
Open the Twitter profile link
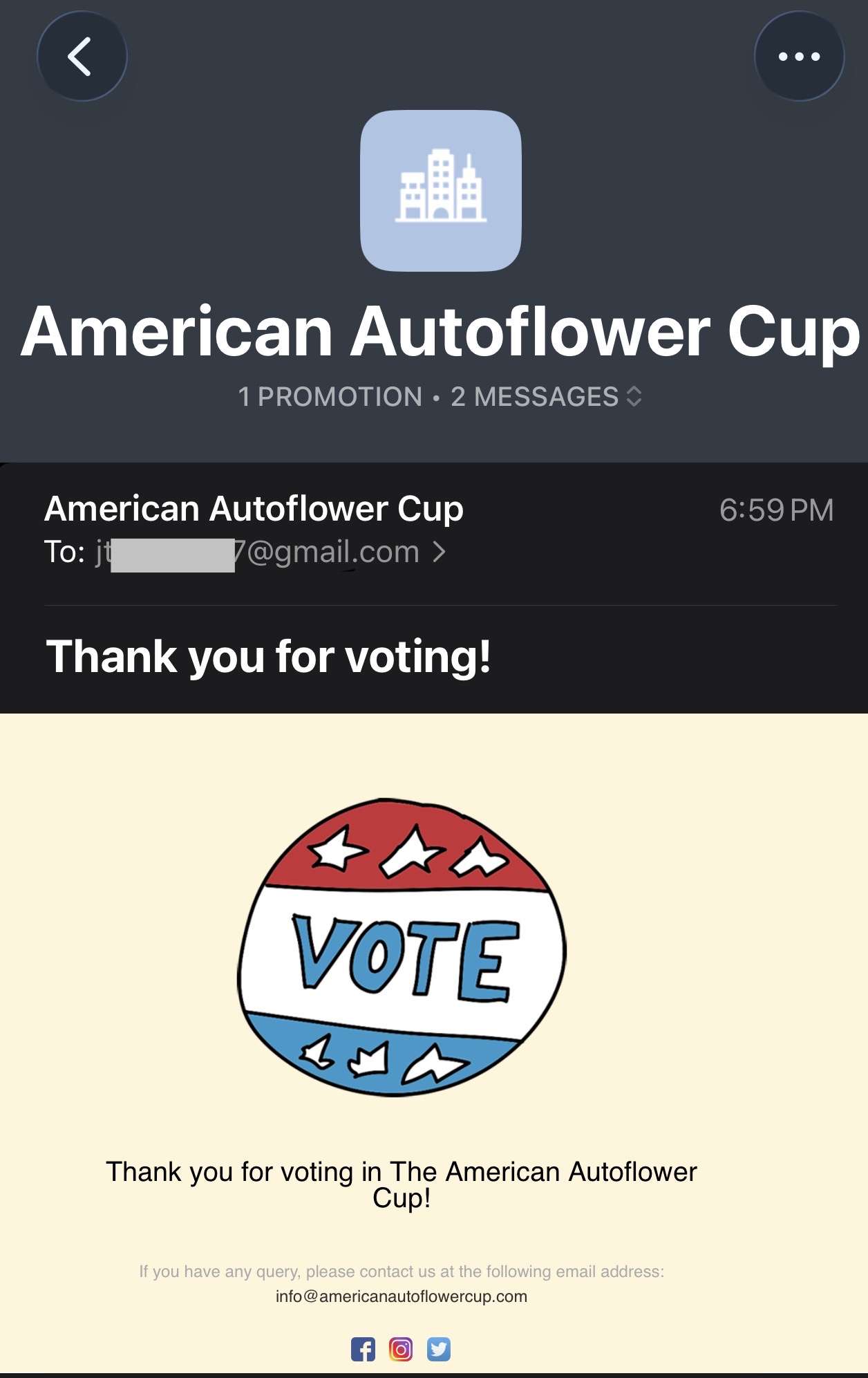(x=439, y=1349)
